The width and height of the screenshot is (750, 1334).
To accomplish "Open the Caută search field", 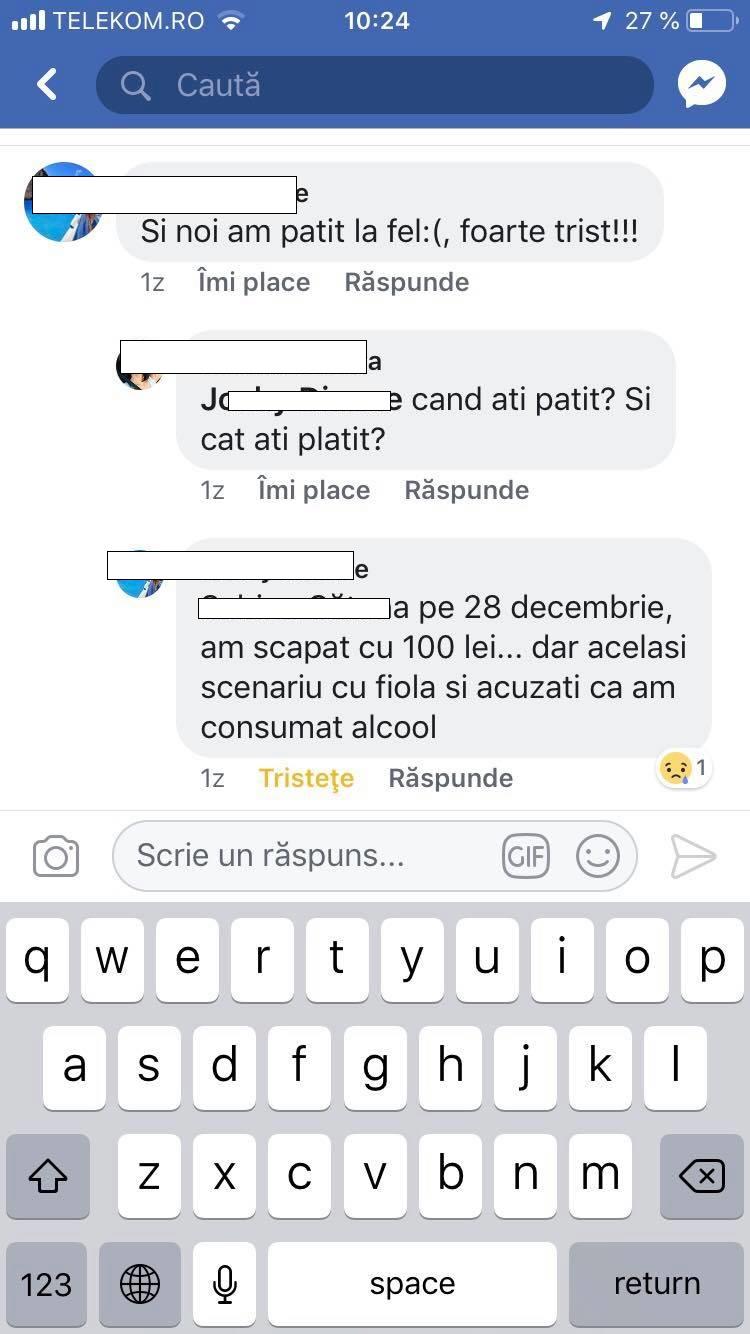I will pyautogui.click(x=375, y=85).
